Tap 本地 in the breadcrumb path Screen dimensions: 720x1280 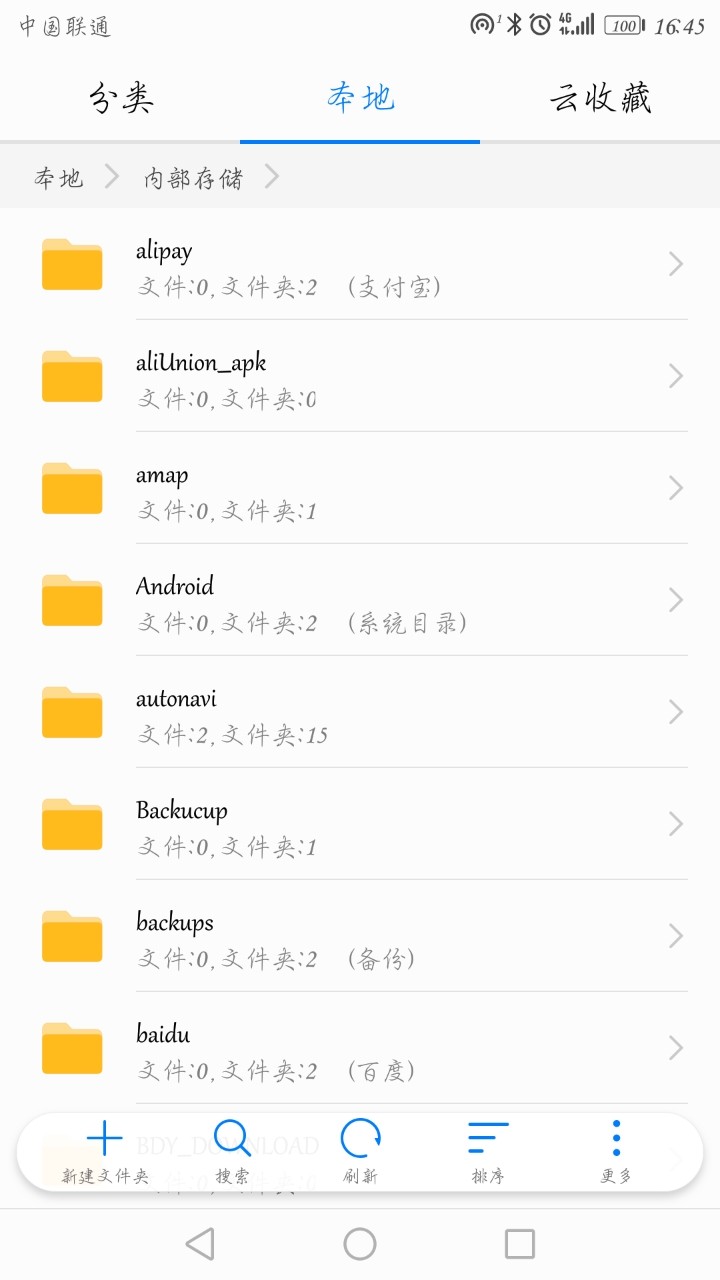coord(55,177)
